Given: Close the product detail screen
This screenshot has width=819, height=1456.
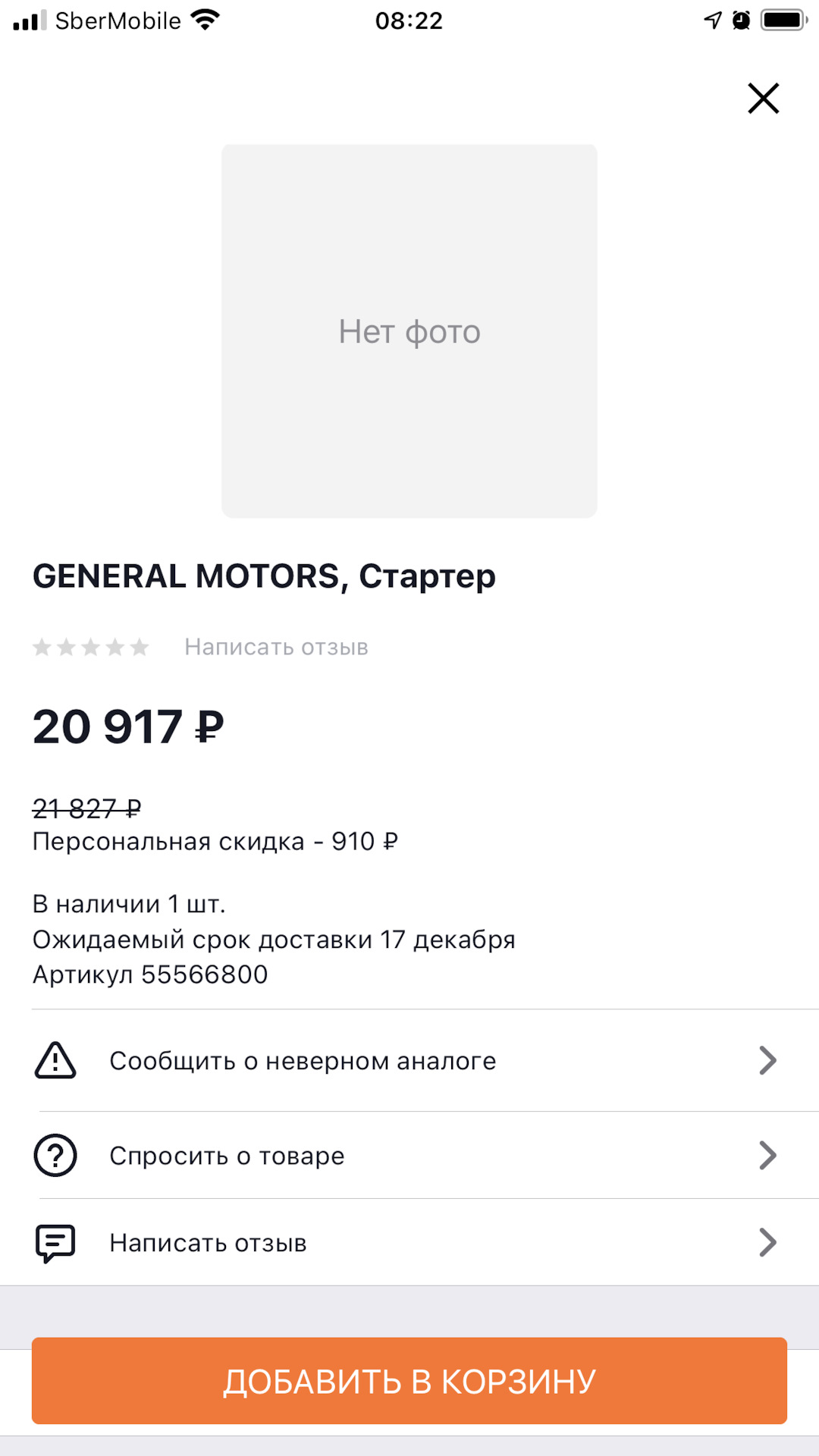Looking at the screenshot, I should coord(763,99).
